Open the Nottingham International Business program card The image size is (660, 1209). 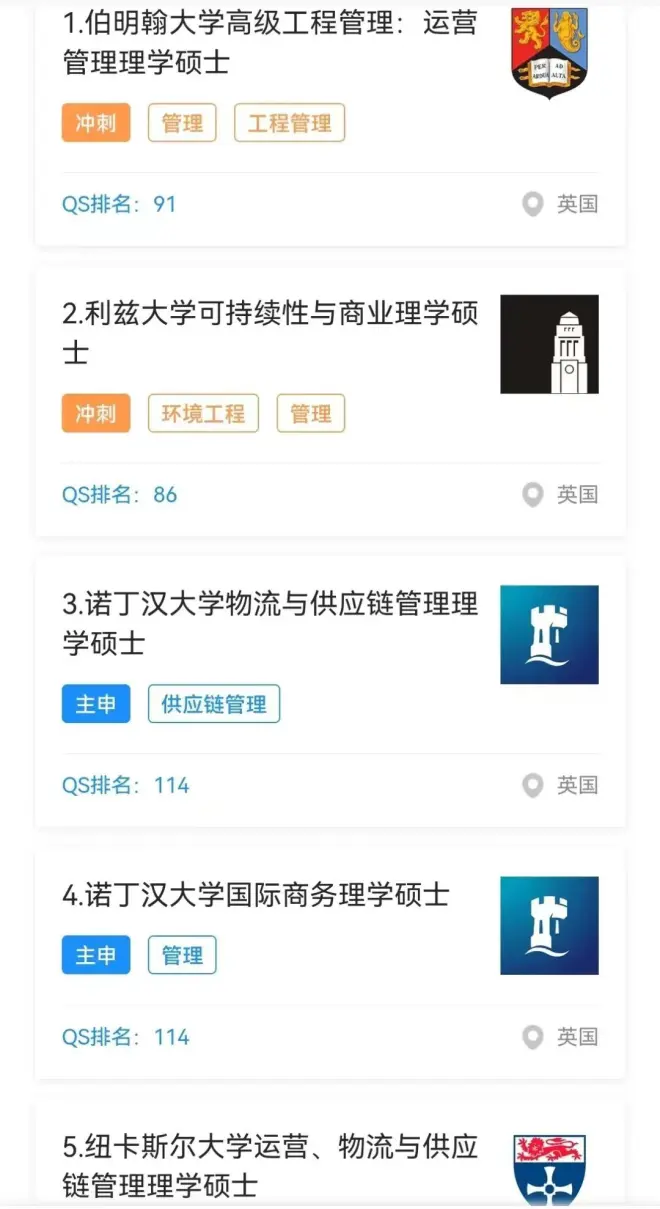(330, 964)
